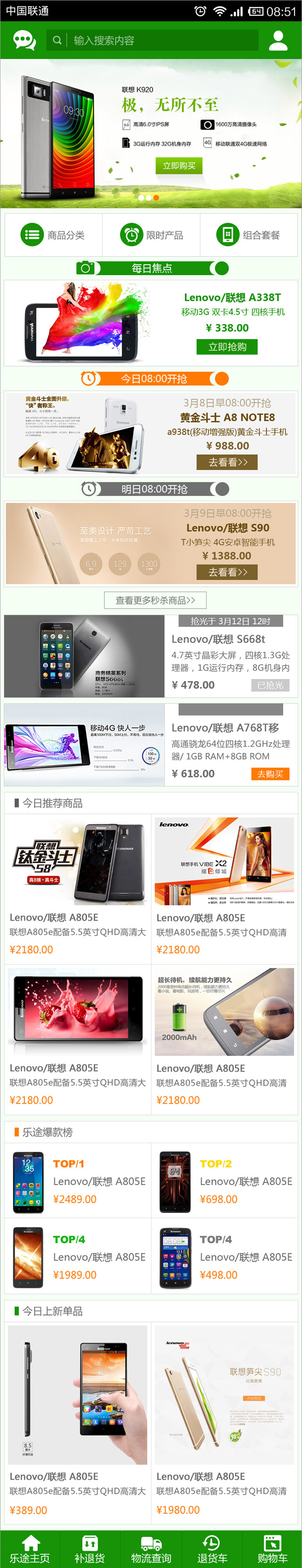Image resolution: width=302 pixels, height=1568 pixels.
Task: Switch to the 补退货 tab
Action: (x=90, y=1549)
